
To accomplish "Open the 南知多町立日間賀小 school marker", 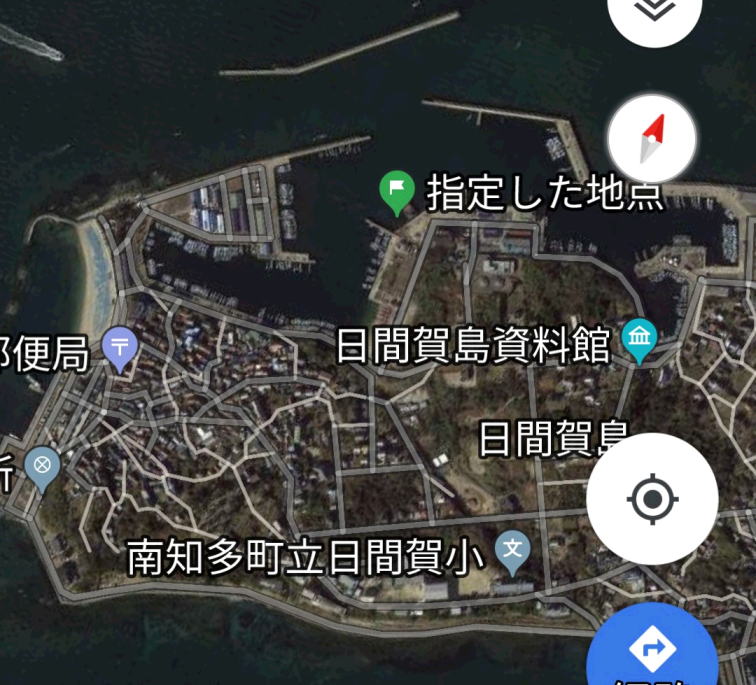I will point(513,551).
